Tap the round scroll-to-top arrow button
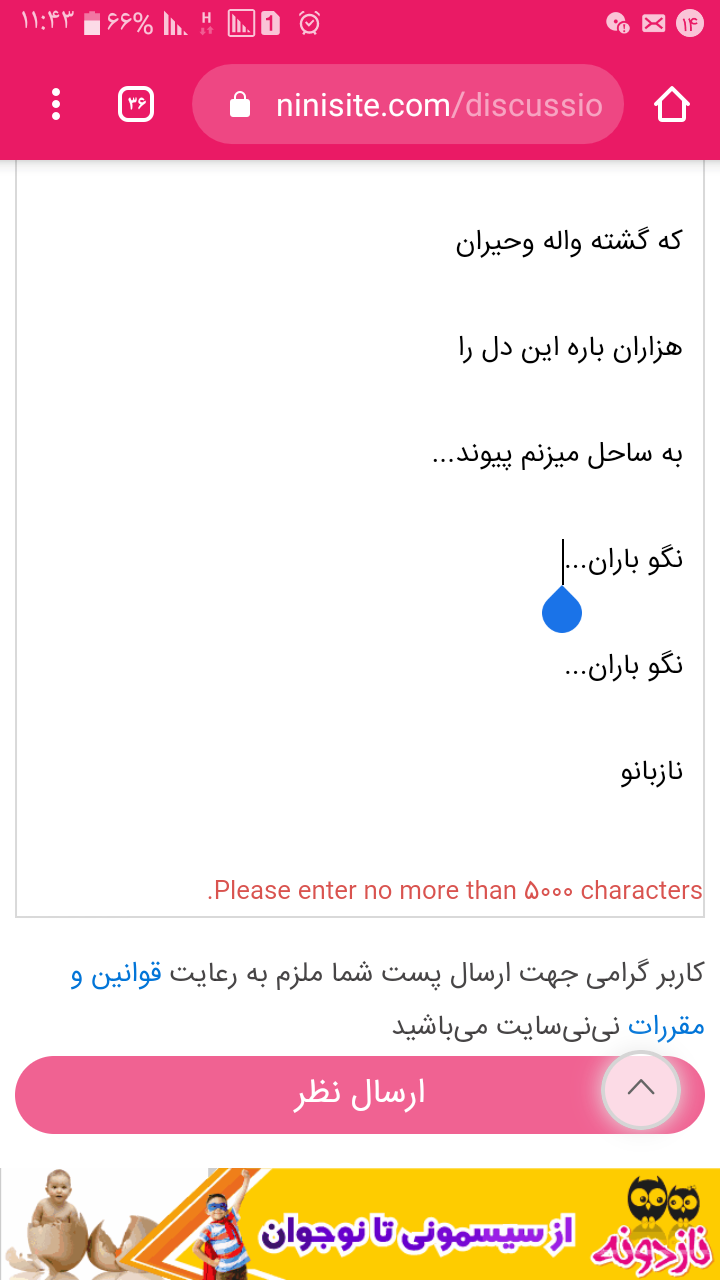 [641, 1089]
